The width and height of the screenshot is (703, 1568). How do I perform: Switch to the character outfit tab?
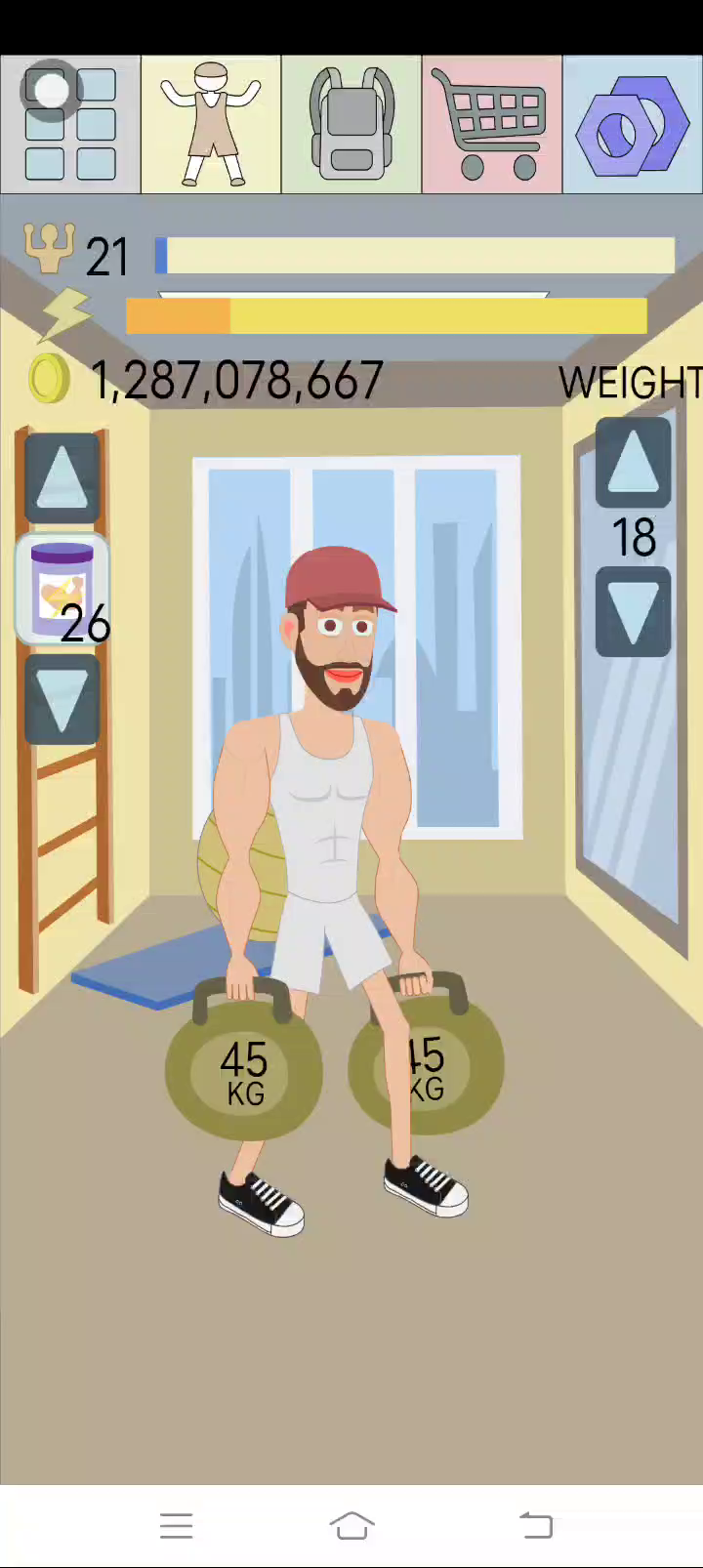[211, 125]
